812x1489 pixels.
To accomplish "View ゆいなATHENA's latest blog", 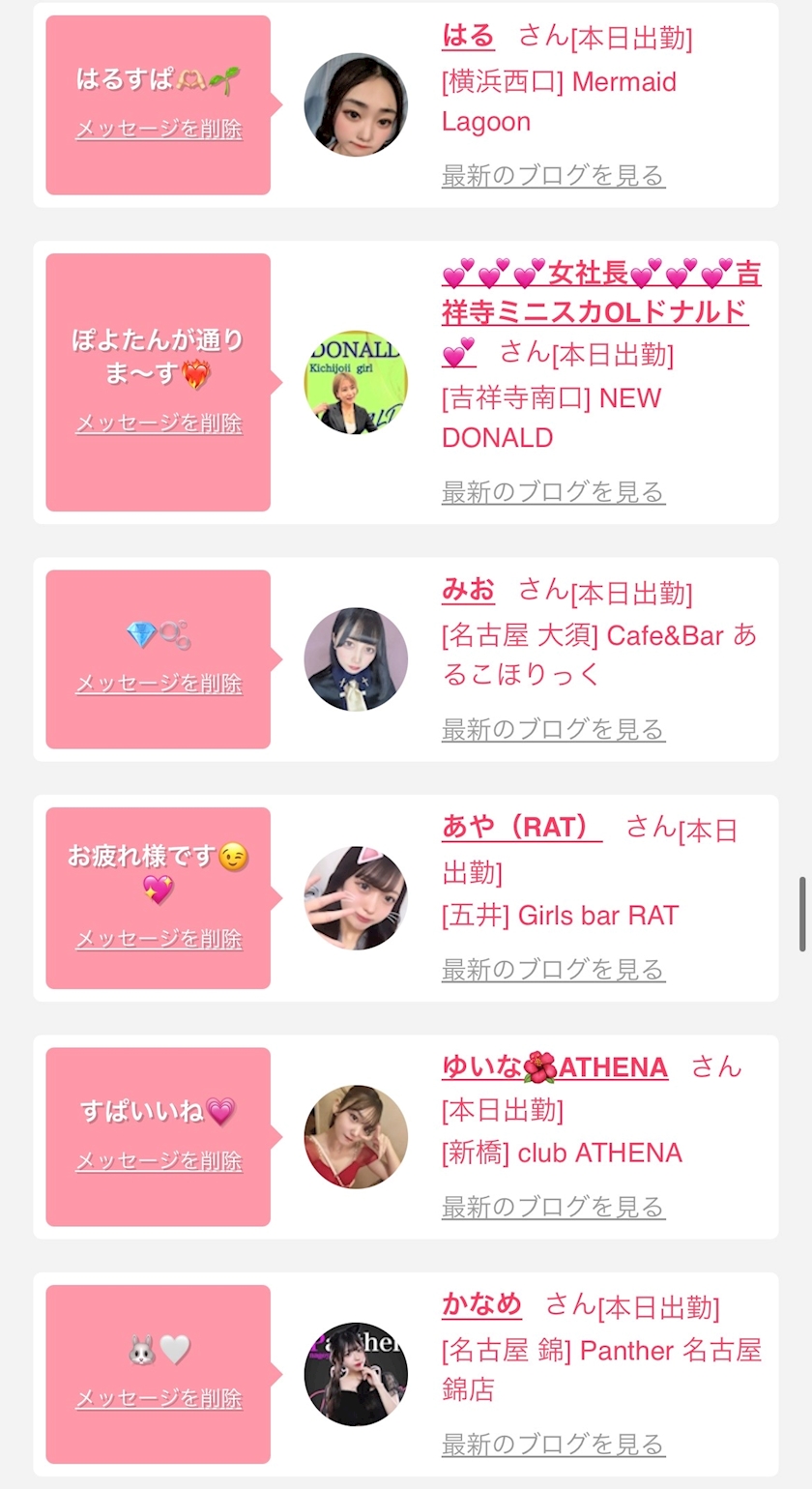I will click(x=553, y=1208).
